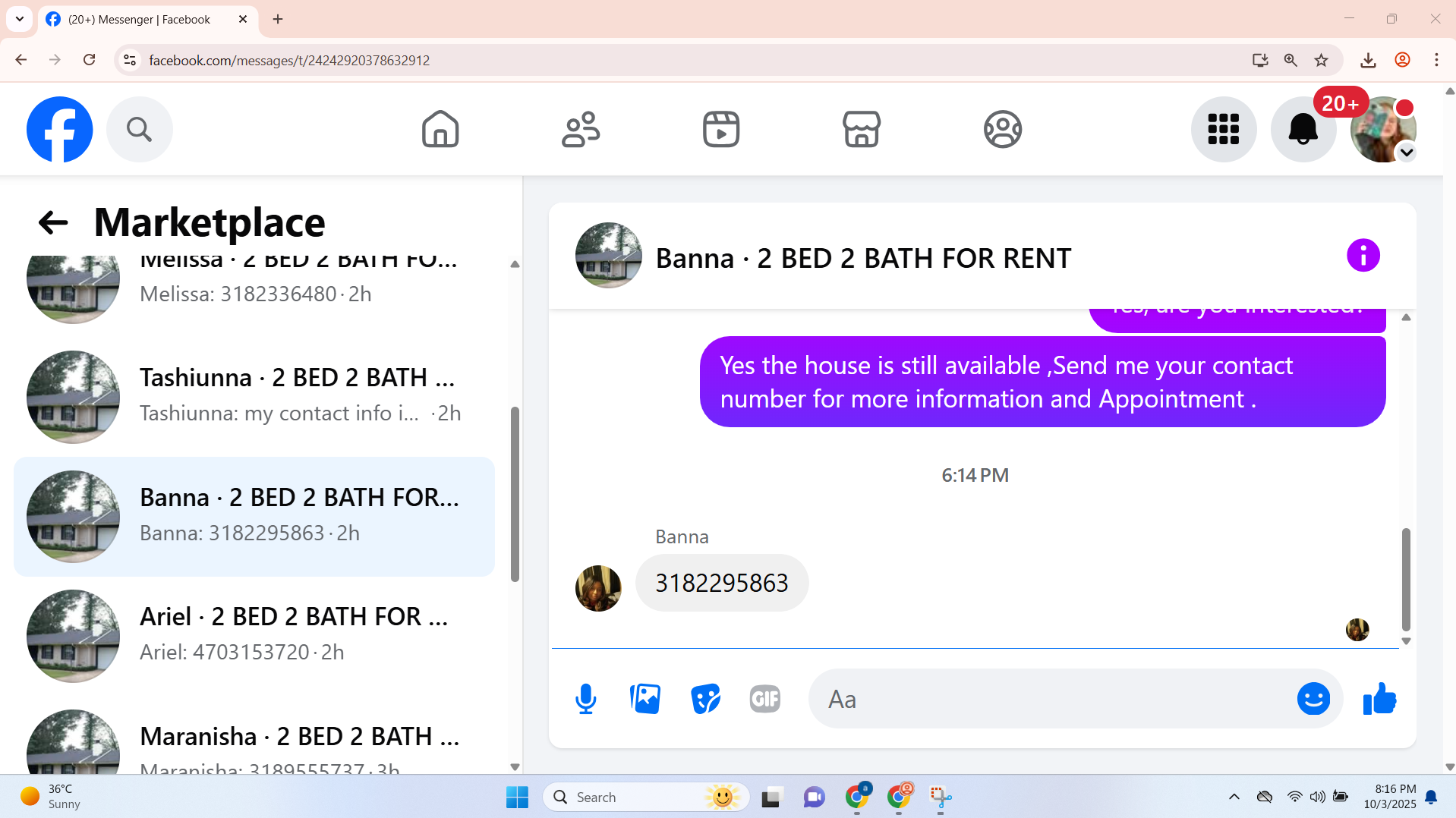1456x818 pixels.
Task: Open the chat with Tashiunna
Action: (254, 397)
